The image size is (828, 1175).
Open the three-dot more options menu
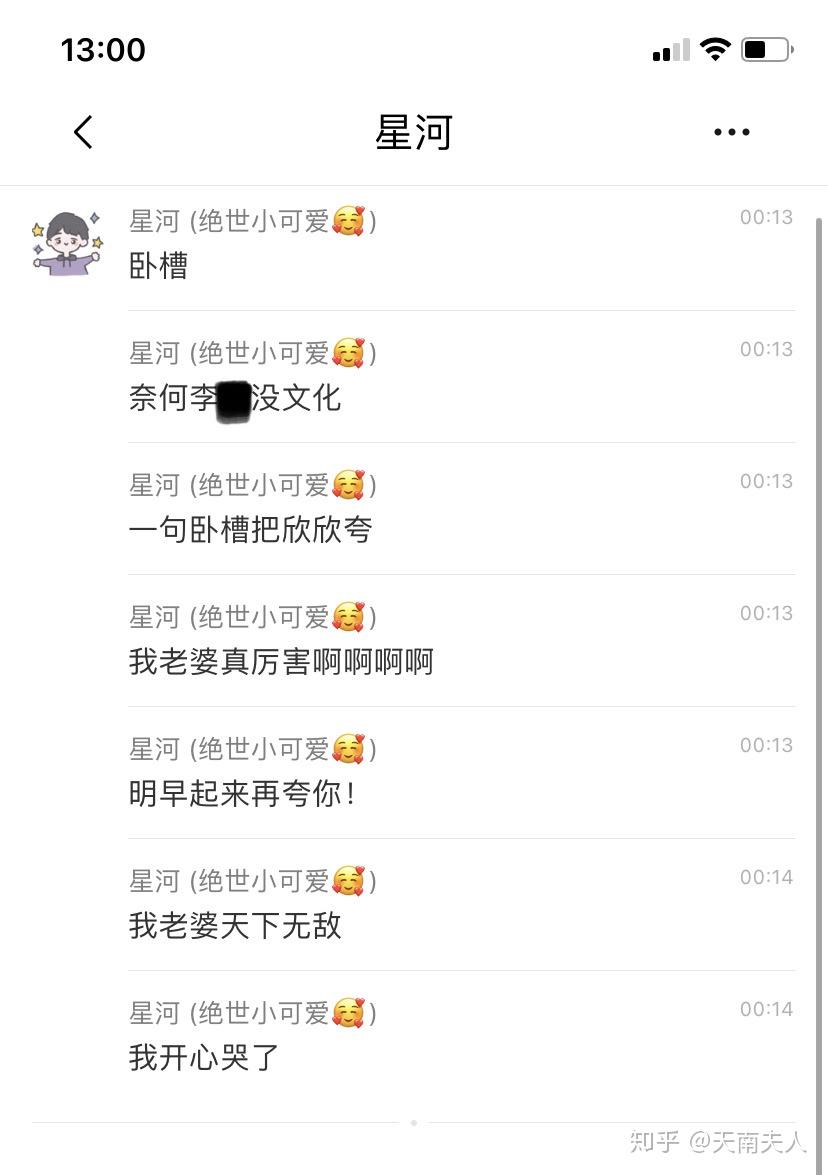pyautogui.click(x=731, y=132)
